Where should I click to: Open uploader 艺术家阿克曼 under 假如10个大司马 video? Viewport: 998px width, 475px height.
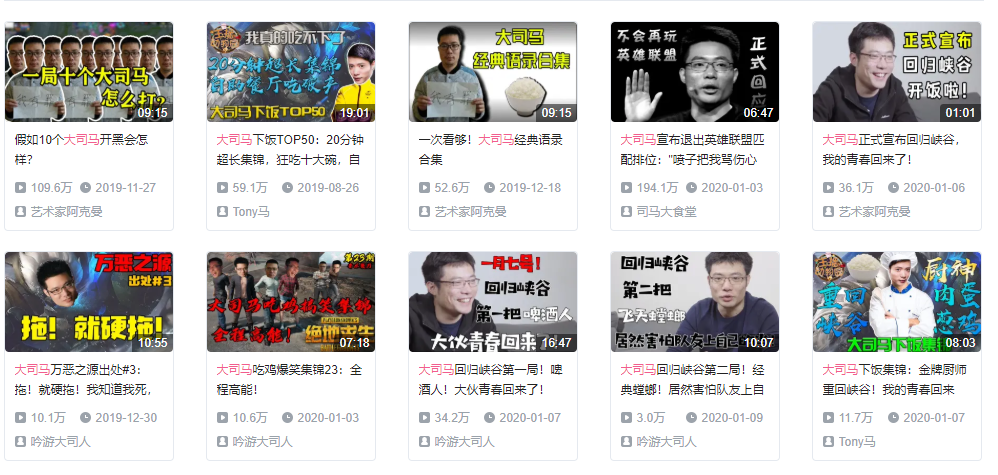(67, 211)
